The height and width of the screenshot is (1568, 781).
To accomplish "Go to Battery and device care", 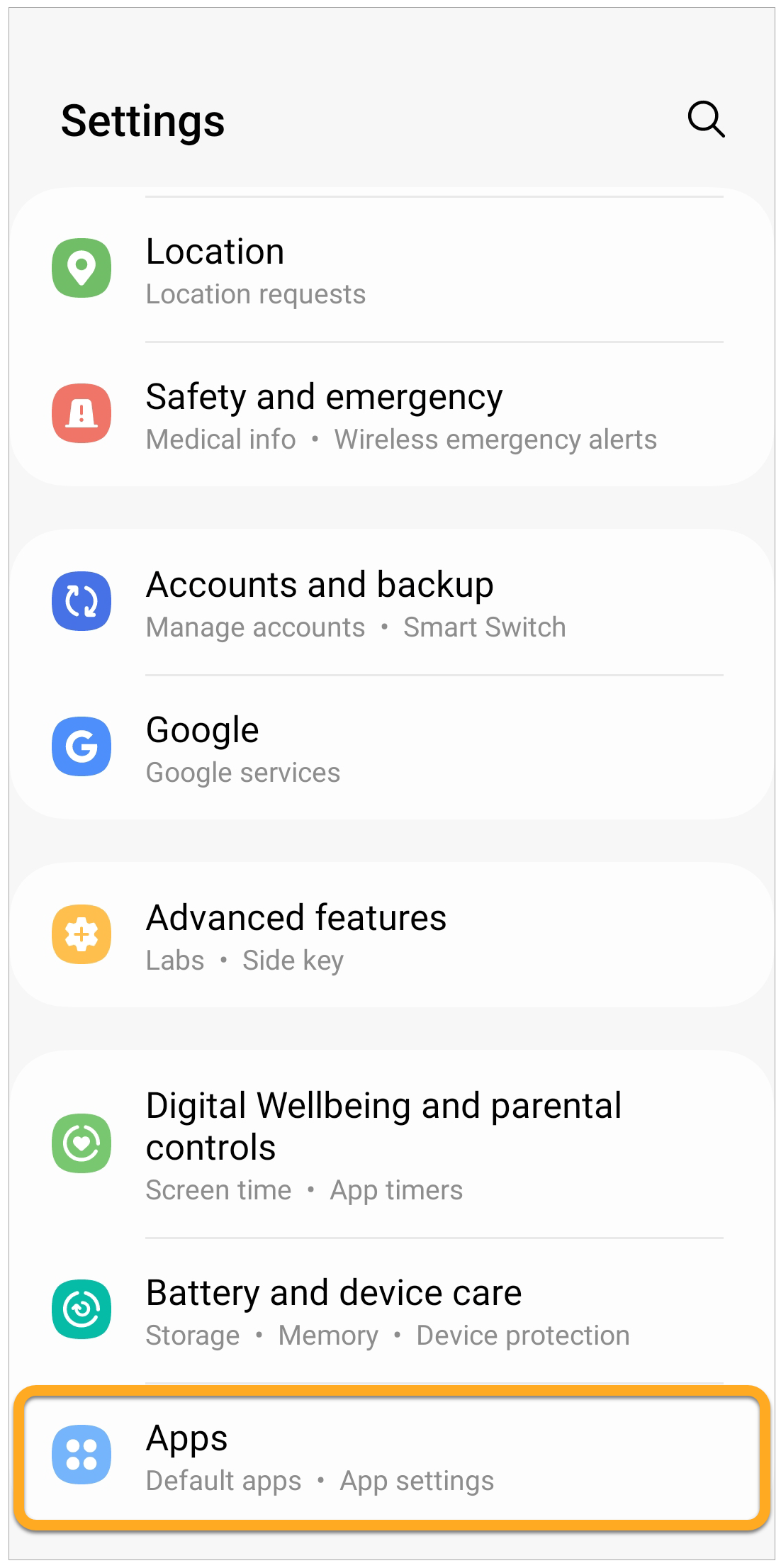I will [390, 1311].
